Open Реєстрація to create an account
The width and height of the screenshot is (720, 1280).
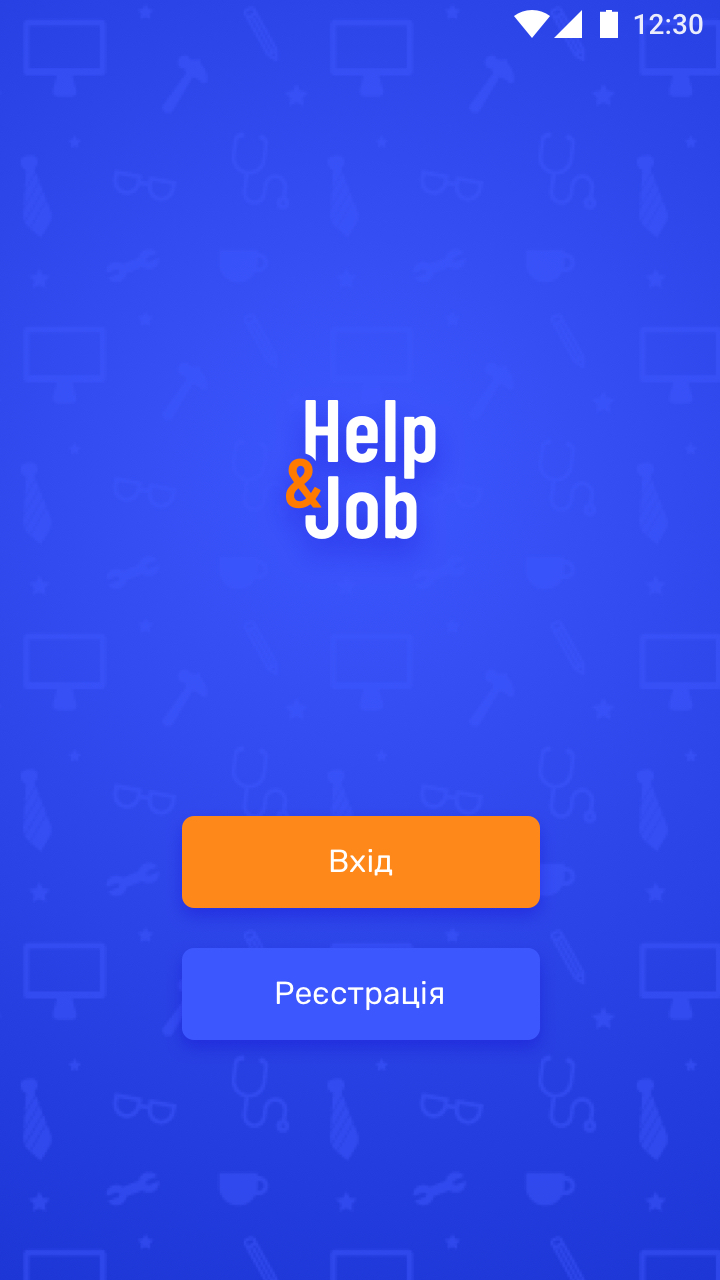(360, 994)
